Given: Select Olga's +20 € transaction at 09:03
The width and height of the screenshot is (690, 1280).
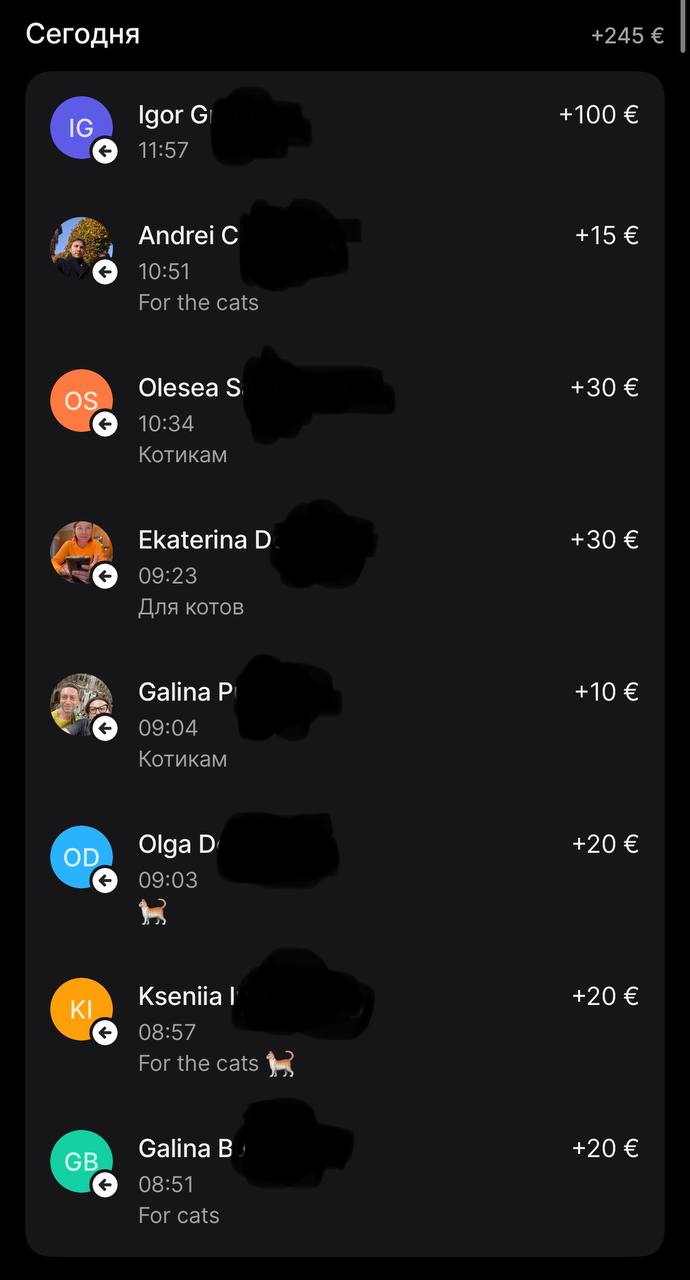Looking at the screenshot, I should coord(345,875).
